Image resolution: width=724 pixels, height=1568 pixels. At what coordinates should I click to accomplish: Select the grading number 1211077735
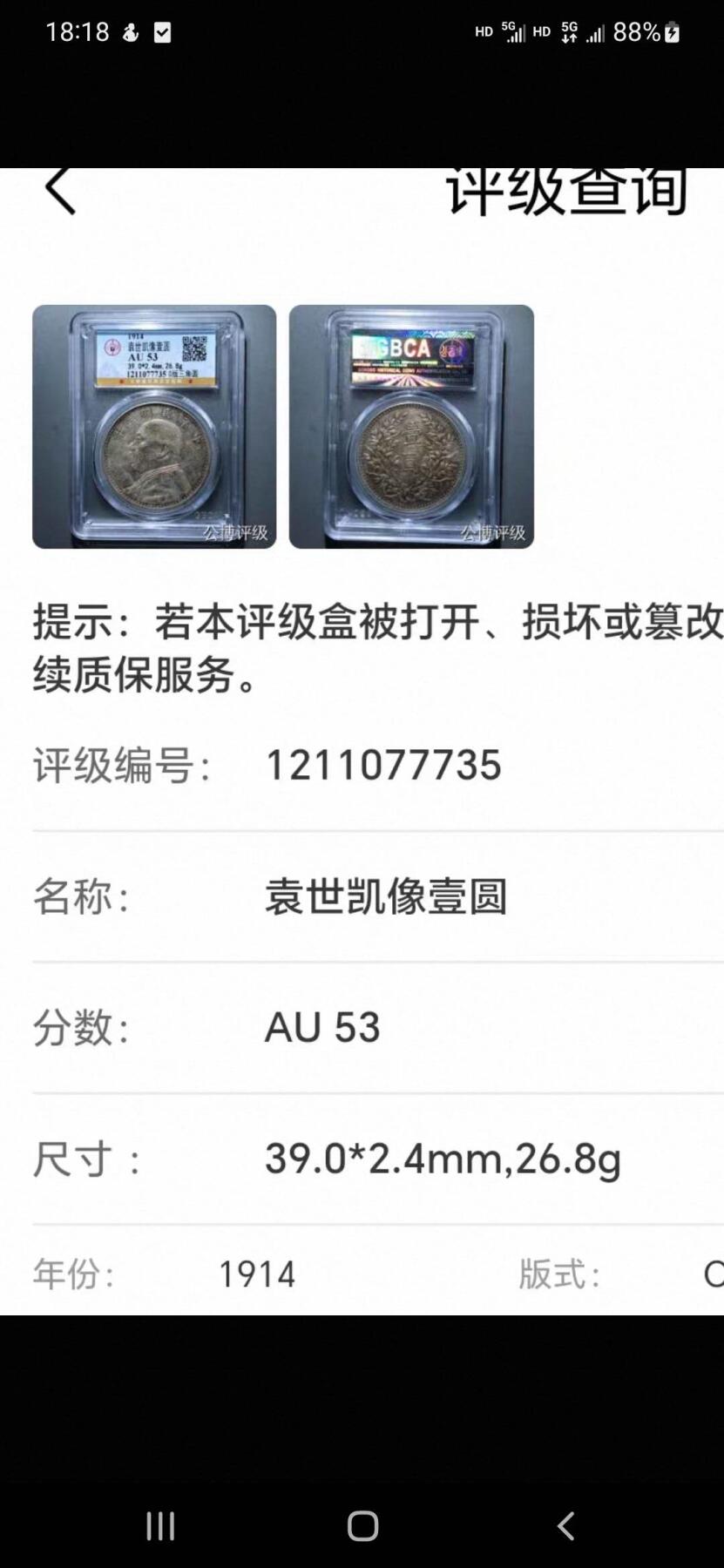384,767
